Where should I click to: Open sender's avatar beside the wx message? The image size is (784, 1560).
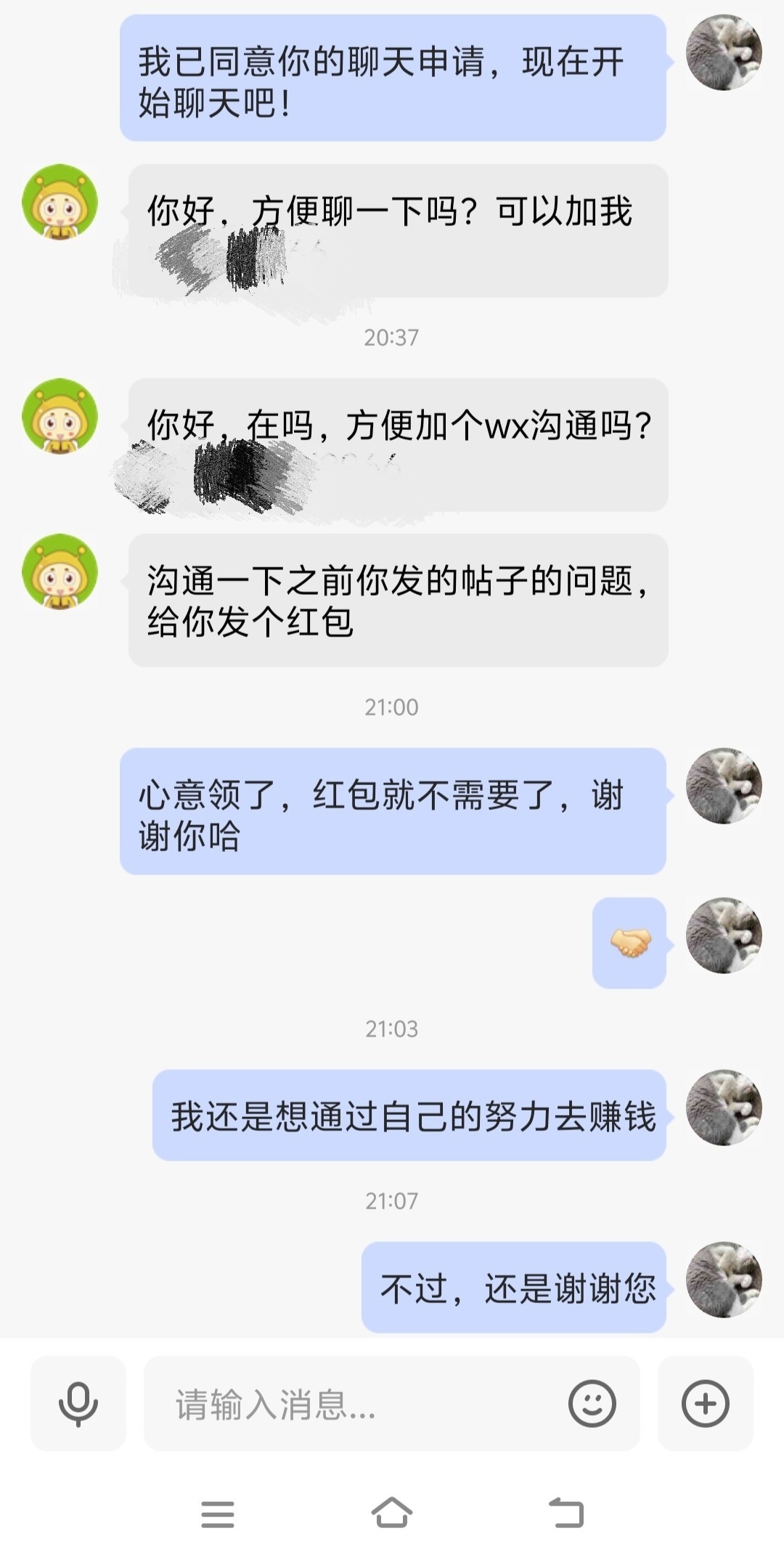coord(60,416)
